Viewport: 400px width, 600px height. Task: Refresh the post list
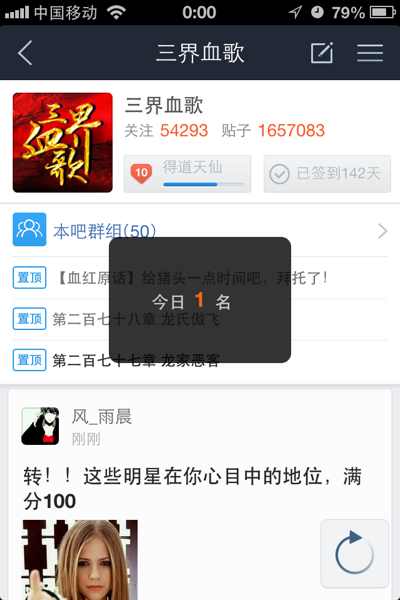tap(354, 553)
